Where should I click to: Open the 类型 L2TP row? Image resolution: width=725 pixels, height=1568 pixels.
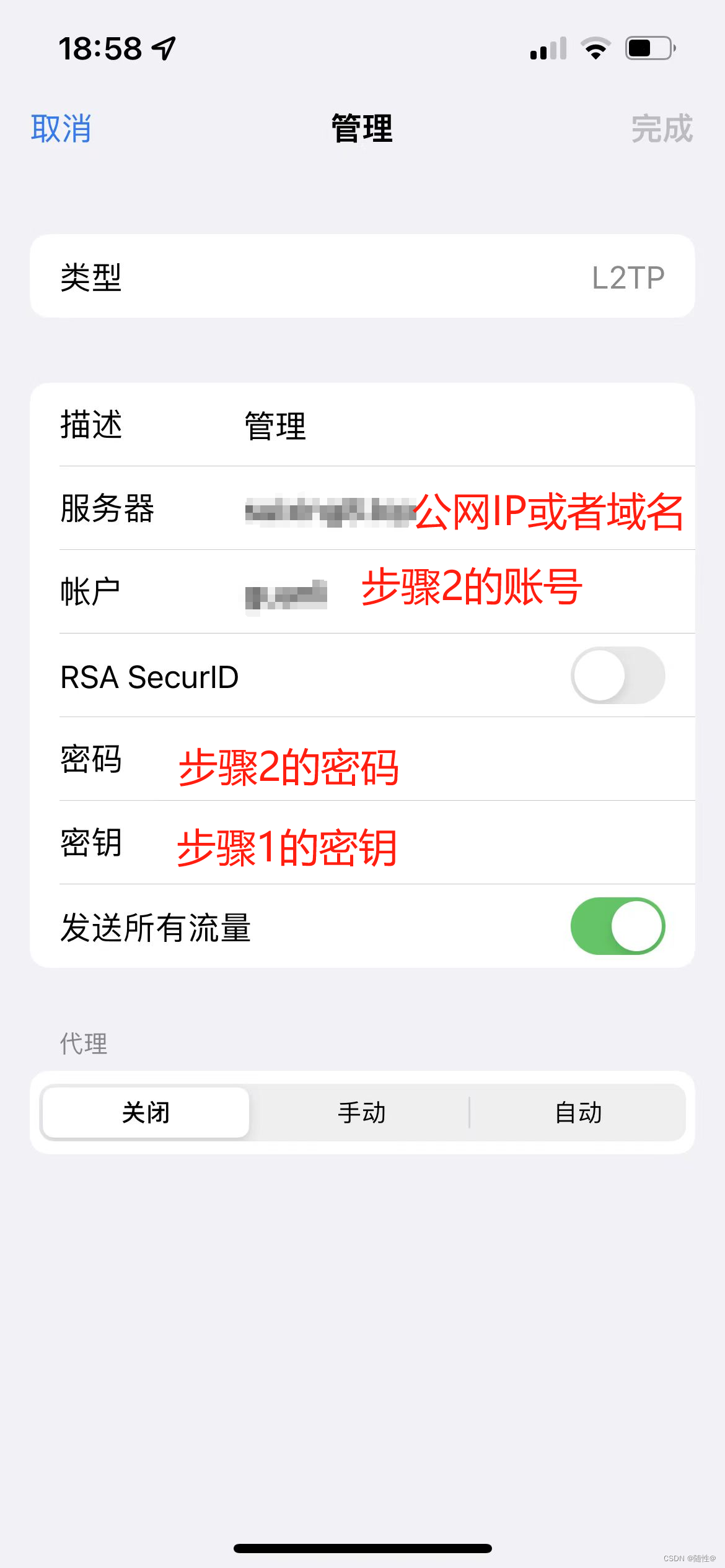[x=362, y=276]
